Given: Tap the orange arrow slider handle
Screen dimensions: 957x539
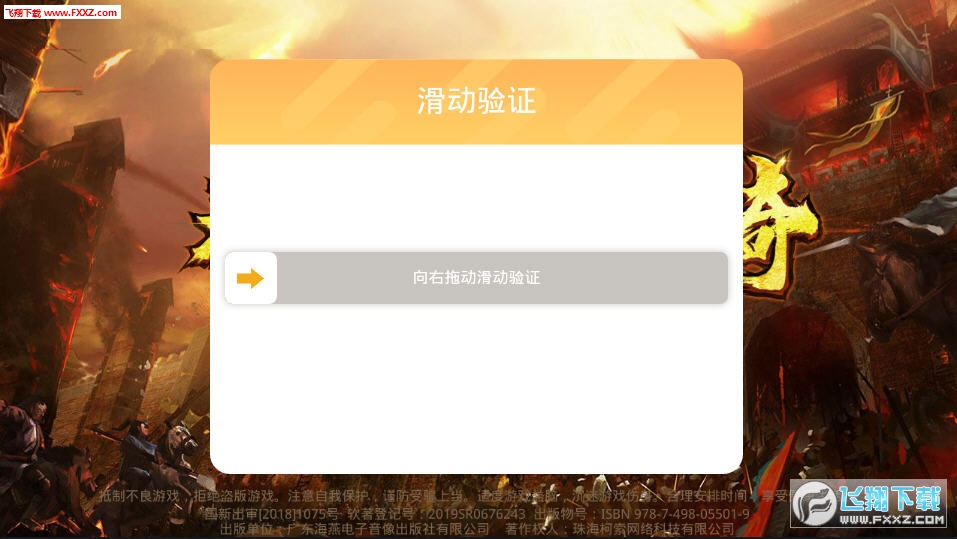Looking at the screenshot, I should tap(250, 278).
